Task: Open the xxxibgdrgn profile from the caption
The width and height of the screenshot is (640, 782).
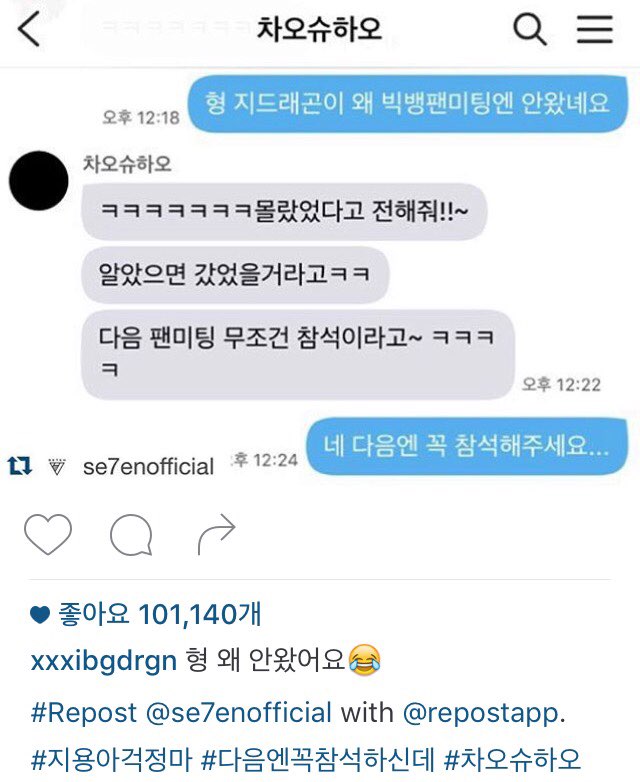Action: [x=103, y=660]
